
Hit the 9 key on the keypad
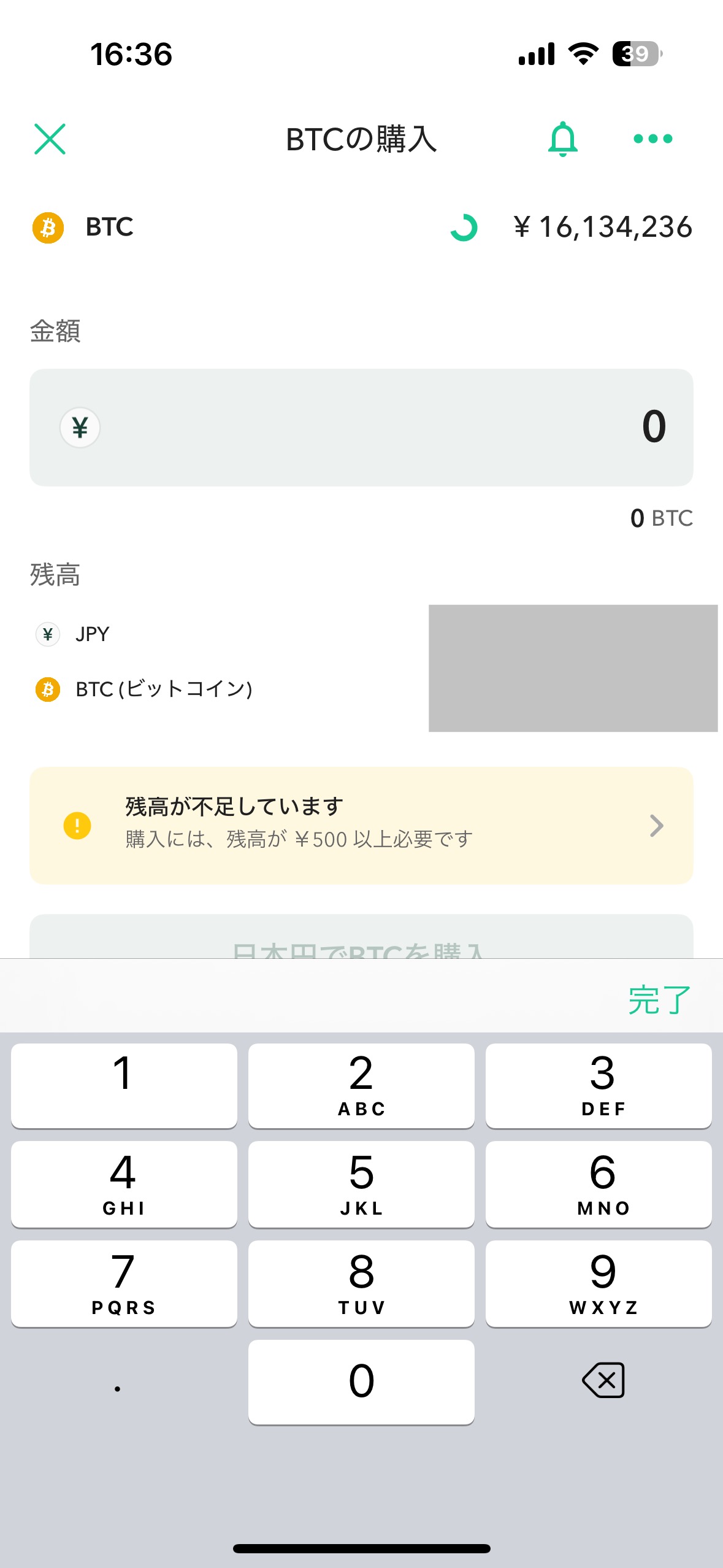coord(599,1283)
